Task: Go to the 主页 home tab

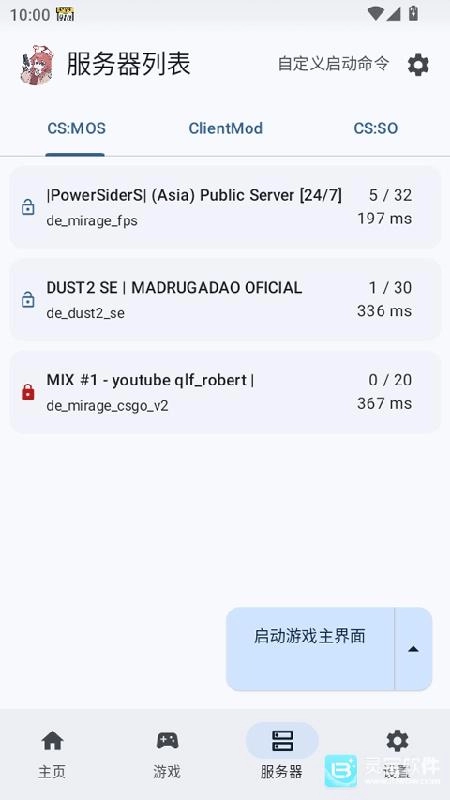Action: (x=52, y=754)
